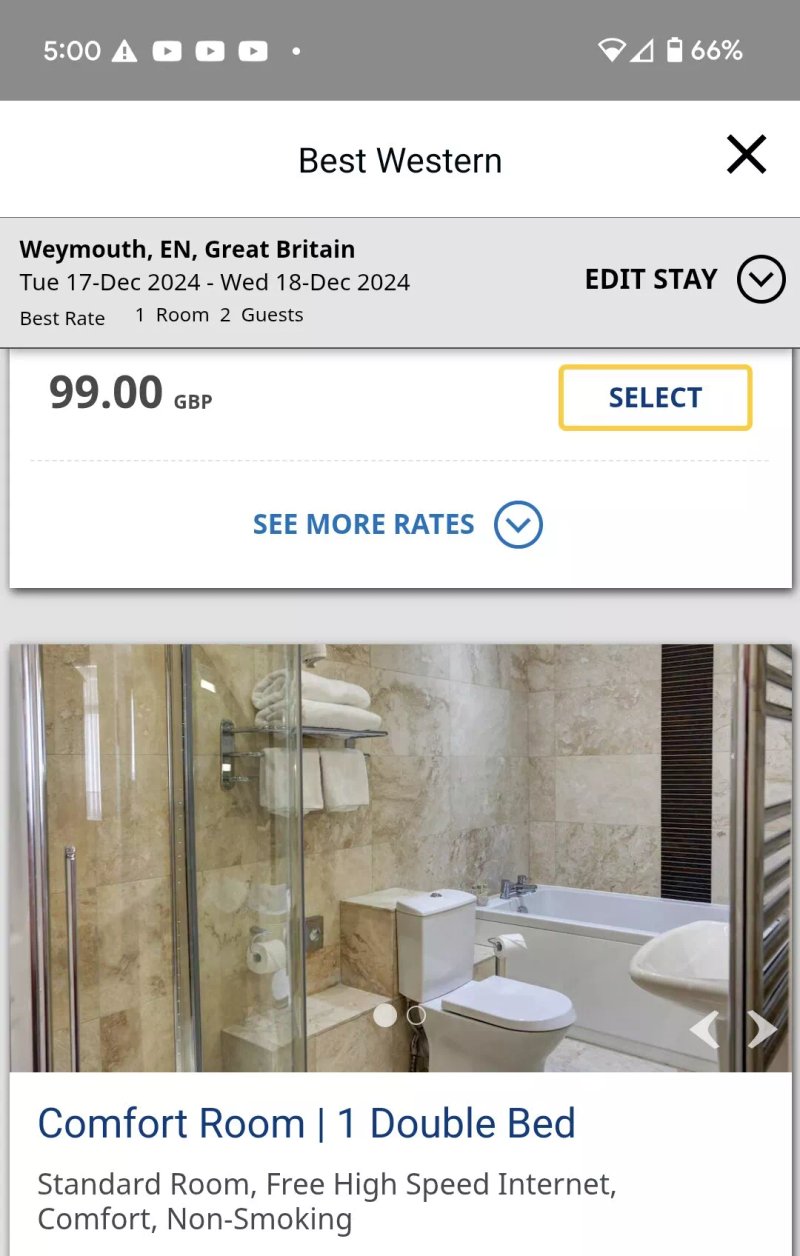
Task: Go to the previous room photo
Action: pyautogui.click(x=704, y=1029)
